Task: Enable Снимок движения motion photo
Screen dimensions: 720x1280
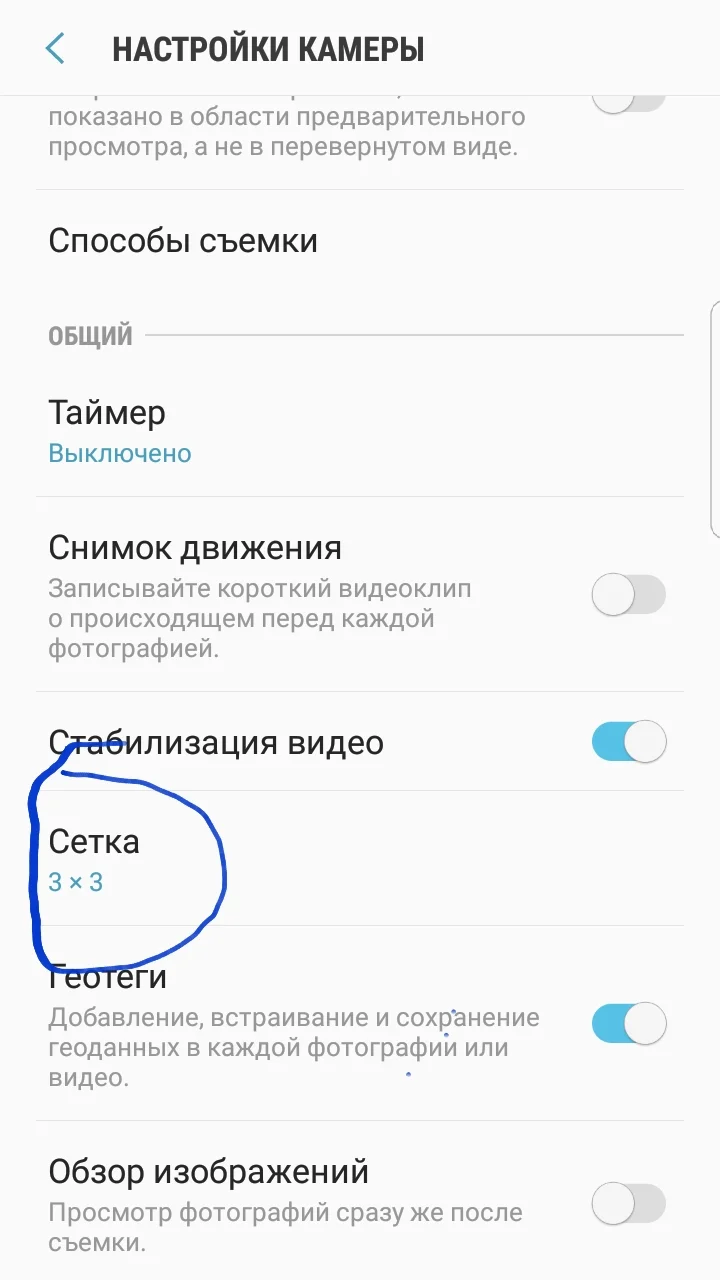Action: 628,594
